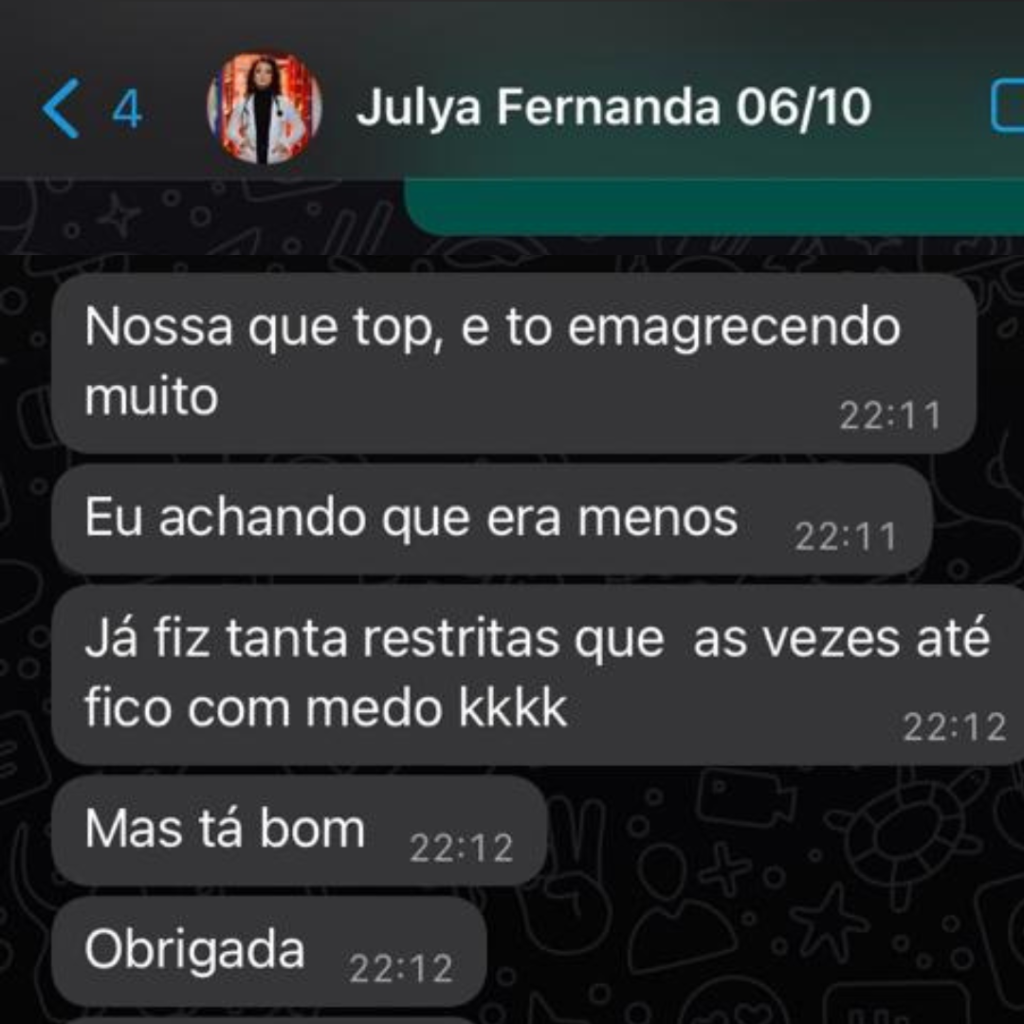
Task: Open Julya Fernanda's profile picture
Action: click(x=264, y=108)
